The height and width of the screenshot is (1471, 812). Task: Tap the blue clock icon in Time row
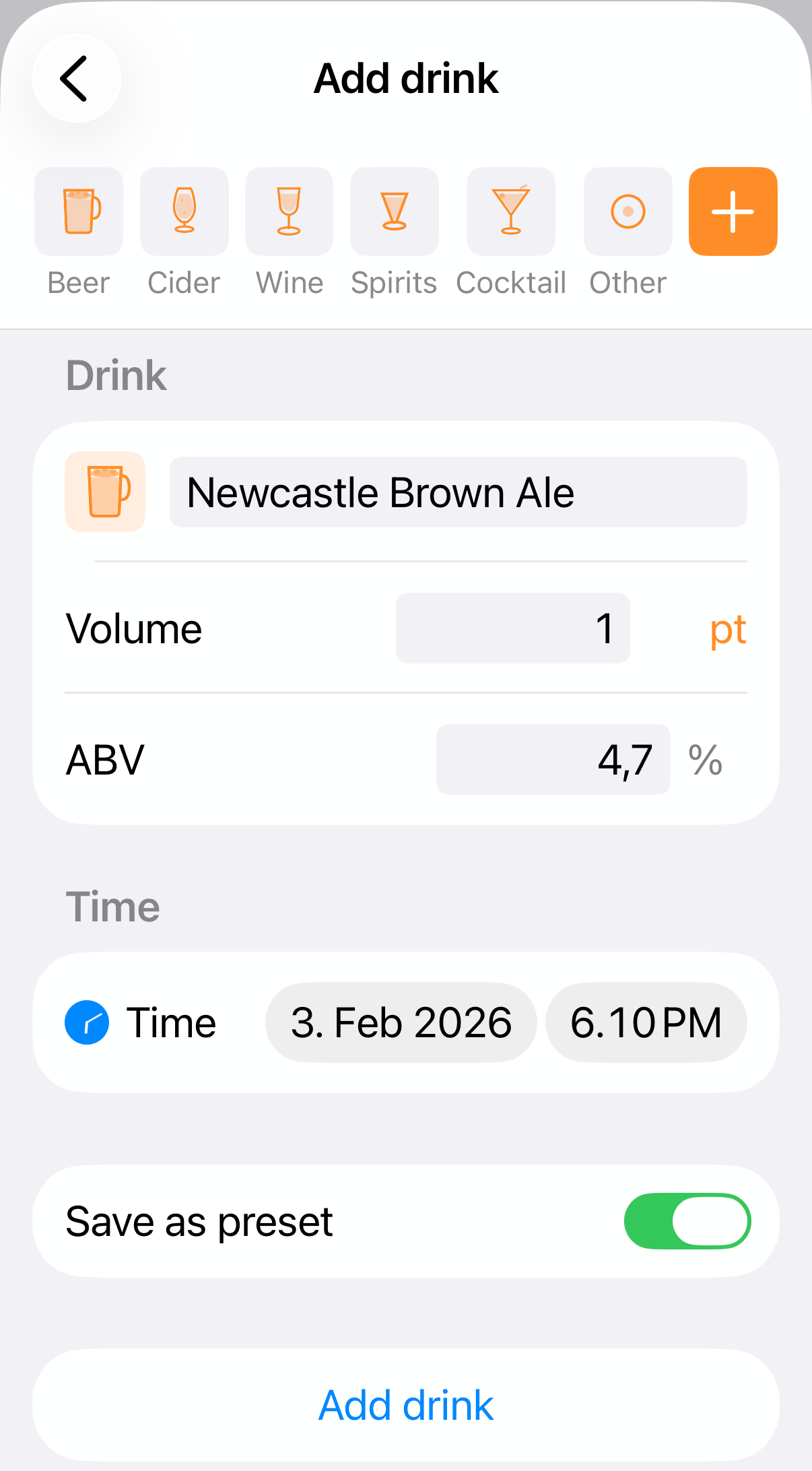tap(88, 1022)
